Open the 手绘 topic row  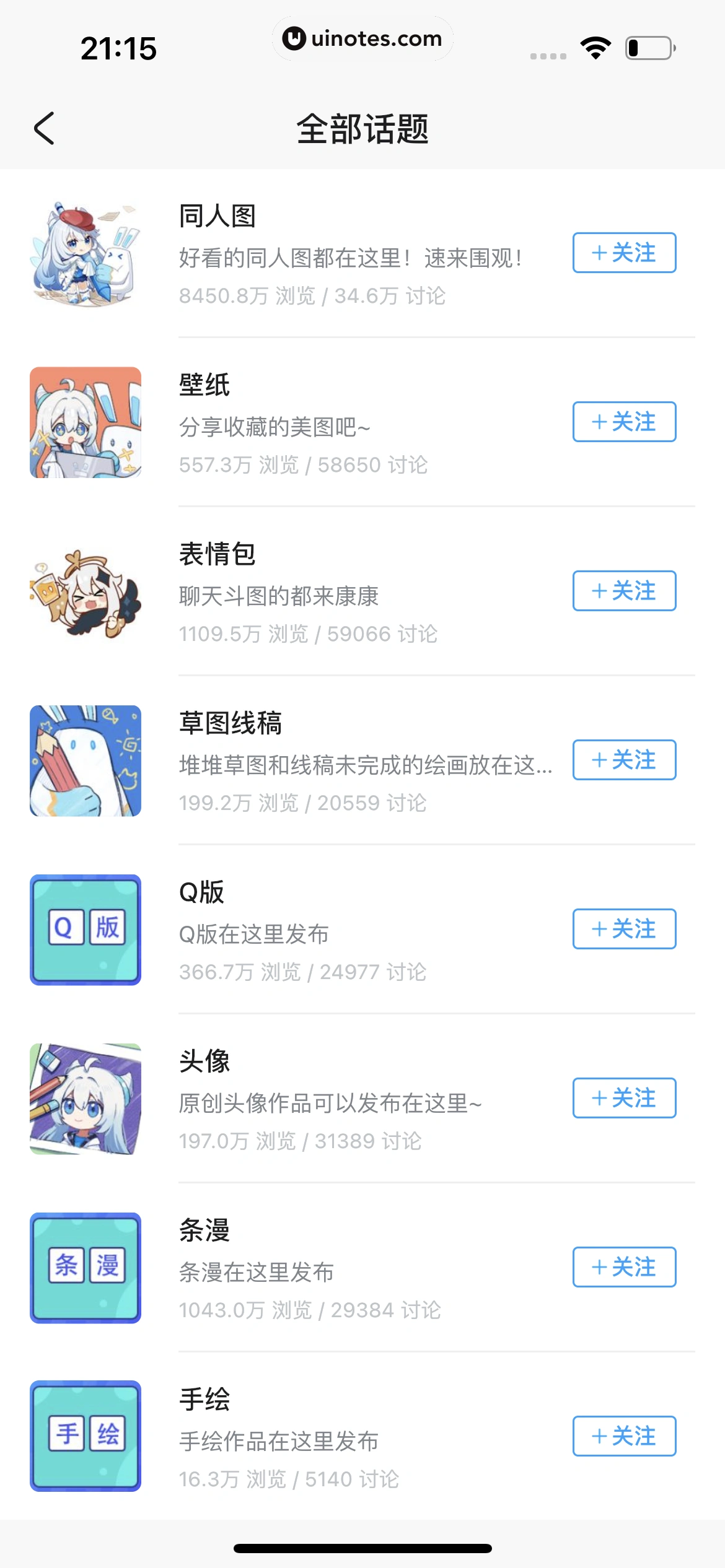347,1439
